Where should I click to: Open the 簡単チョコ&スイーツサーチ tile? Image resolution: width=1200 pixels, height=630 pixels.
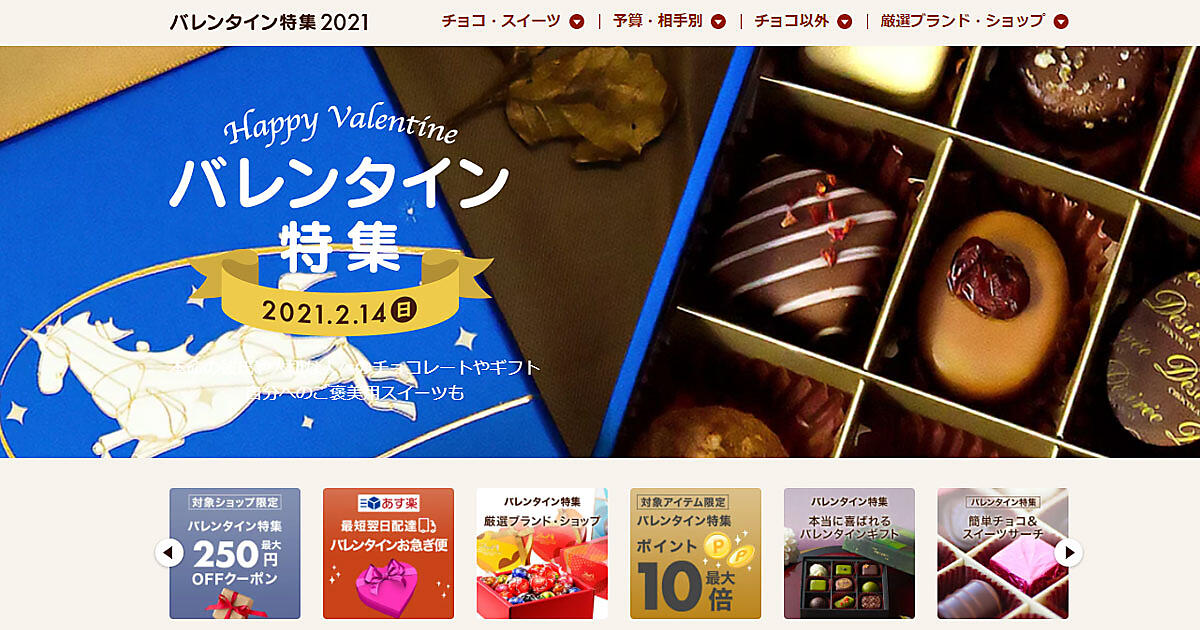coord(1002,553)
